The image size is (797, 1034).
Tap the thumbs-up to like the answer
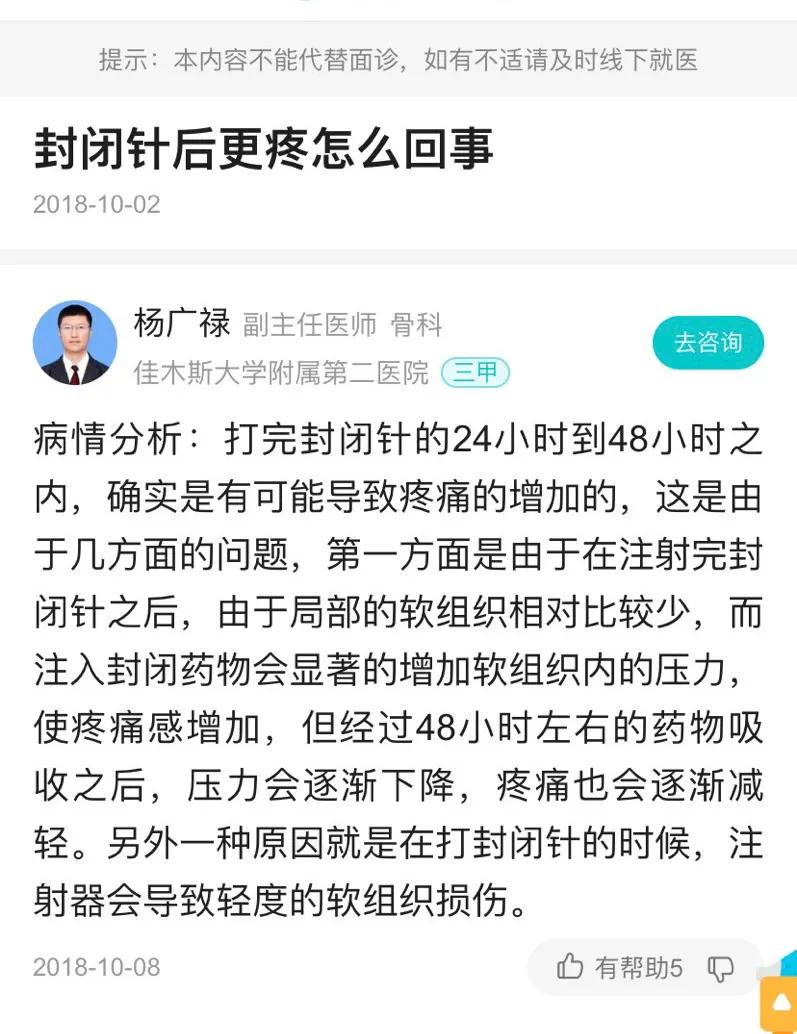570,968
